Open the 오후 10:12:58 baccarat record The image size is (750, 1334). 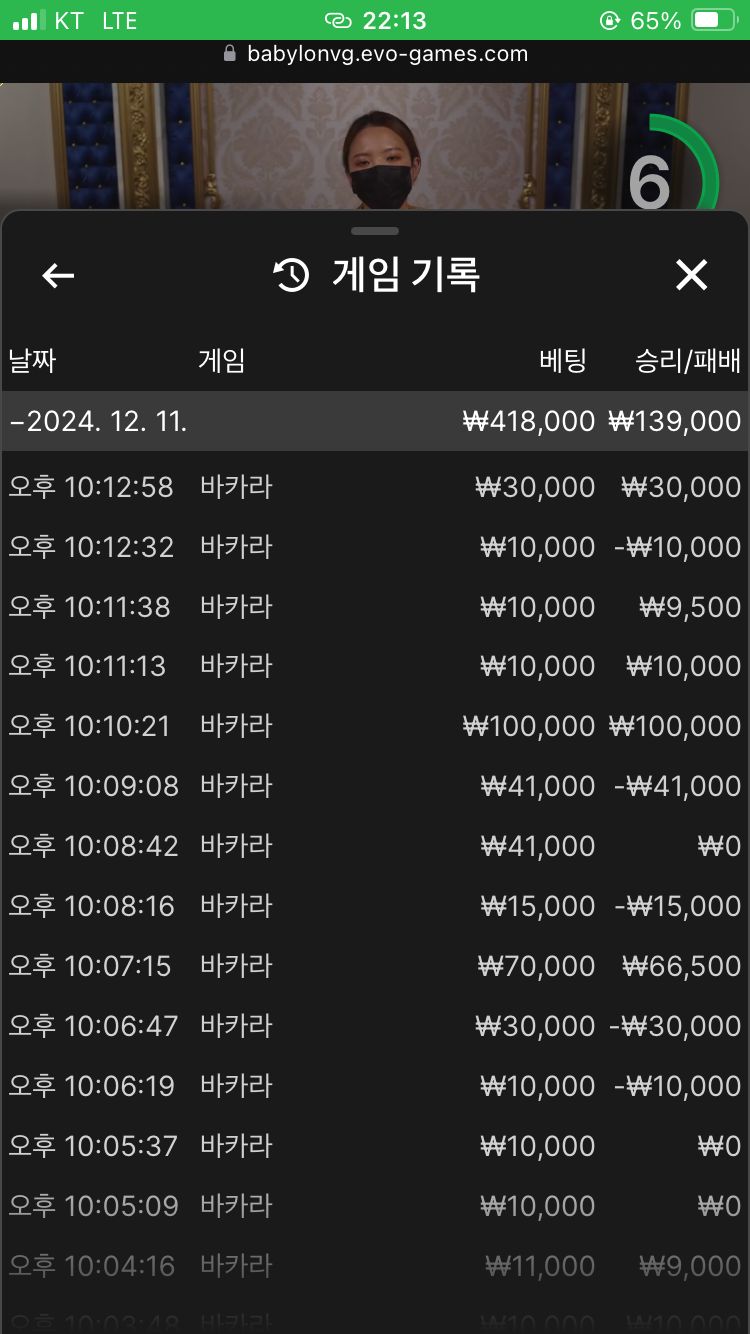pos(375,487)
